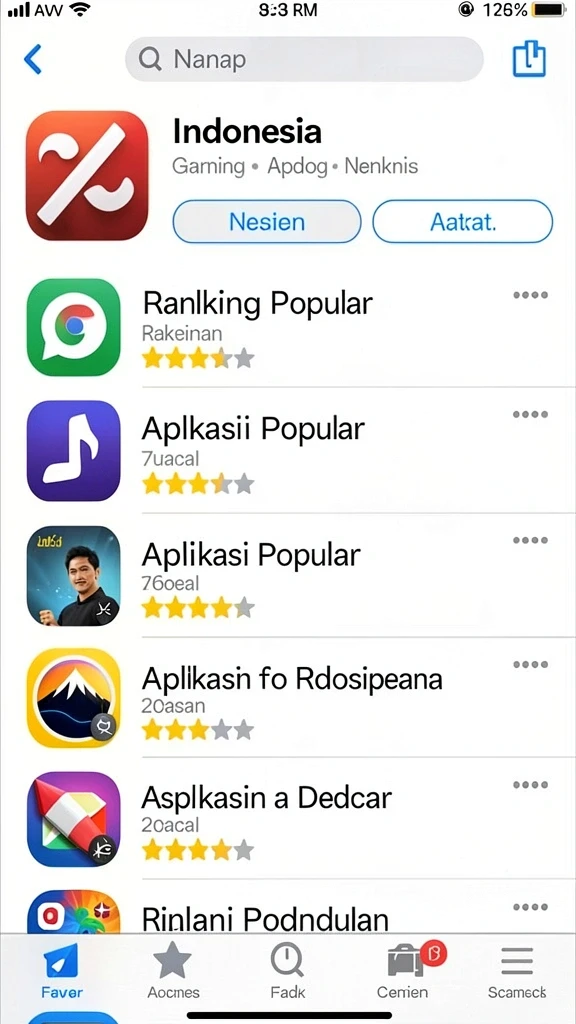Open more options for Asplkasin a Dedcar

tap(530, 785)
